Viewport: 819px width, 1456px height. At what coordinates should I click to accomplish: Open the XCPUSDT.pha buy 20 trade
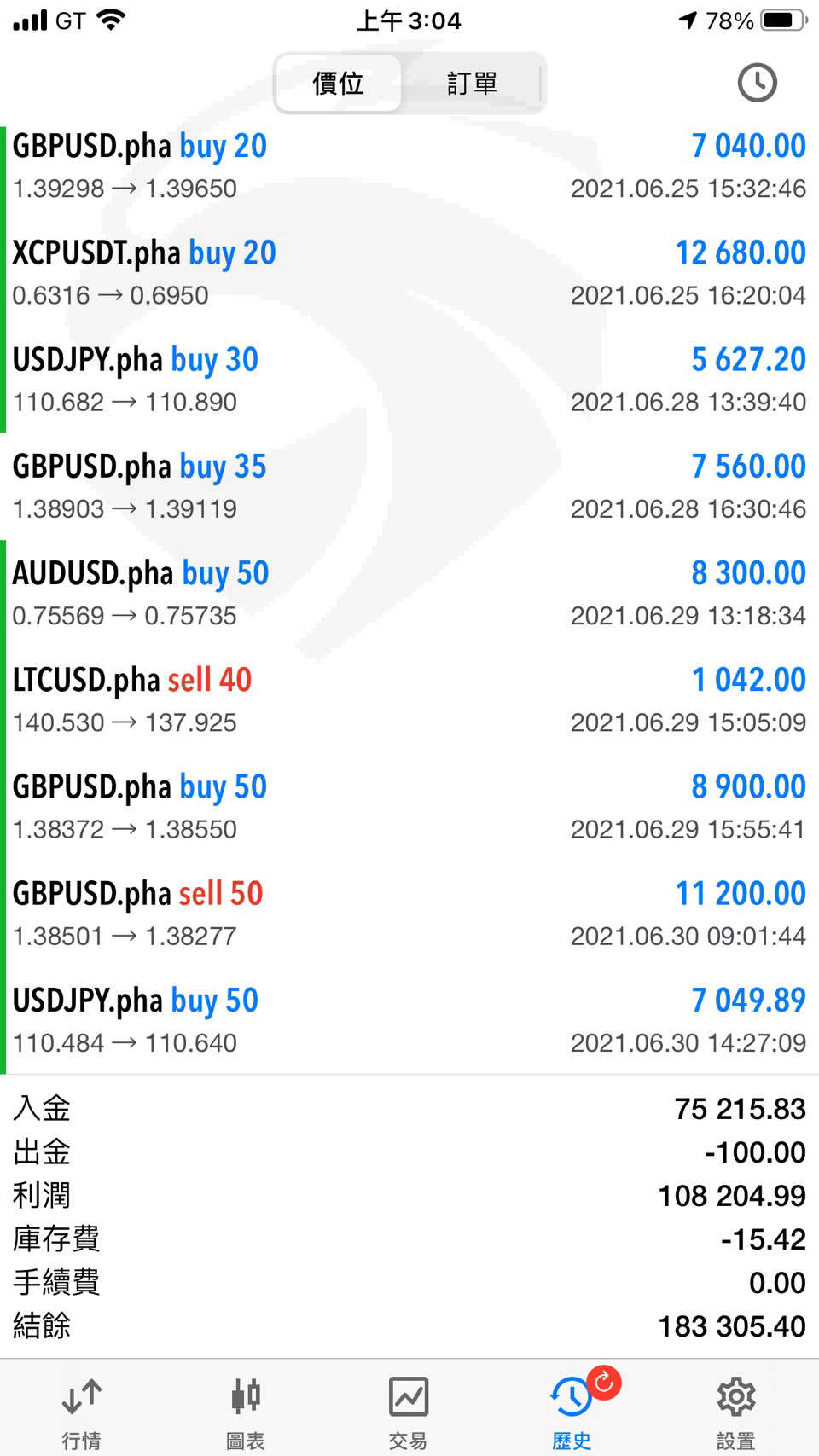tap(409, 273)
